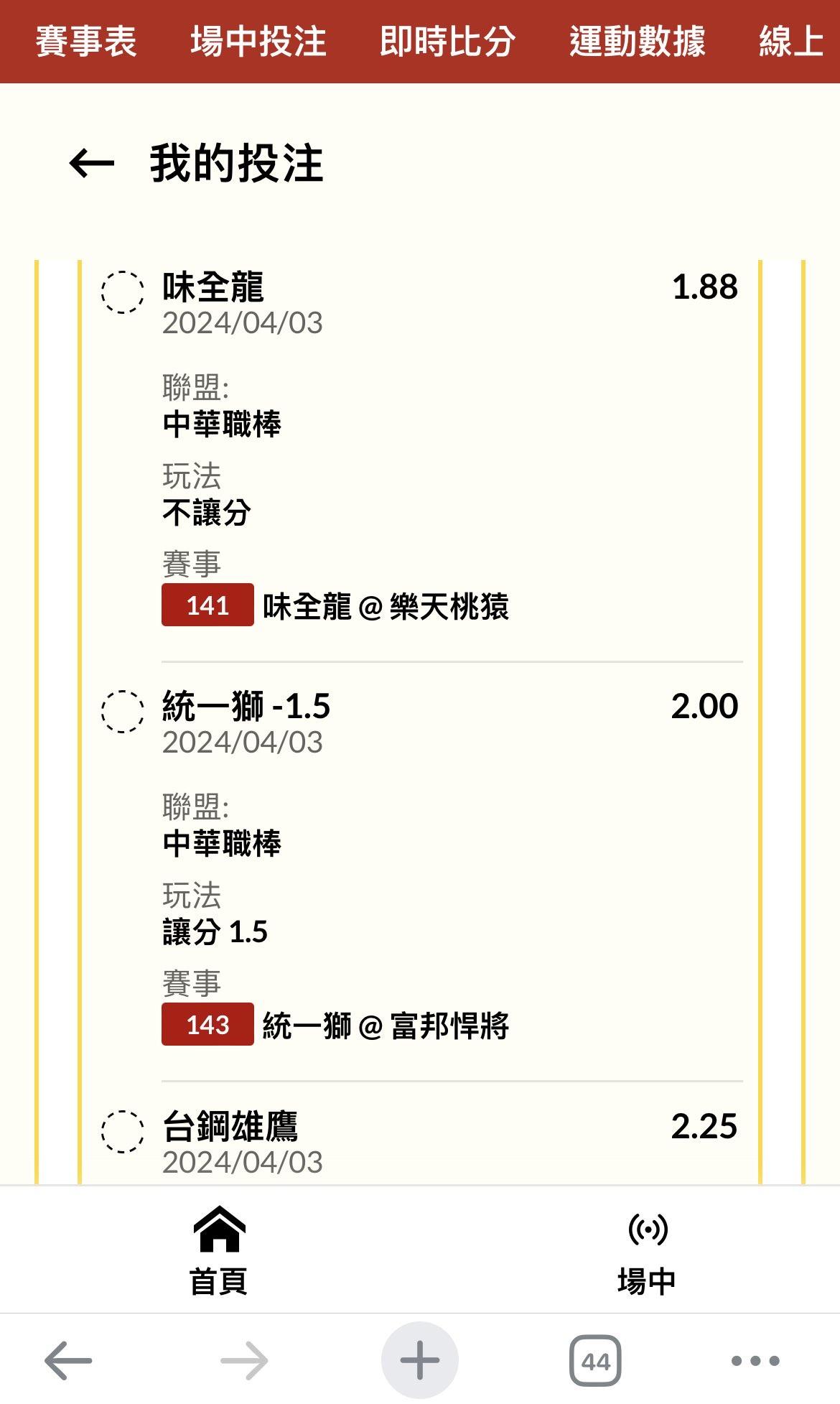Open a new browser tab

pos(419,1359)
